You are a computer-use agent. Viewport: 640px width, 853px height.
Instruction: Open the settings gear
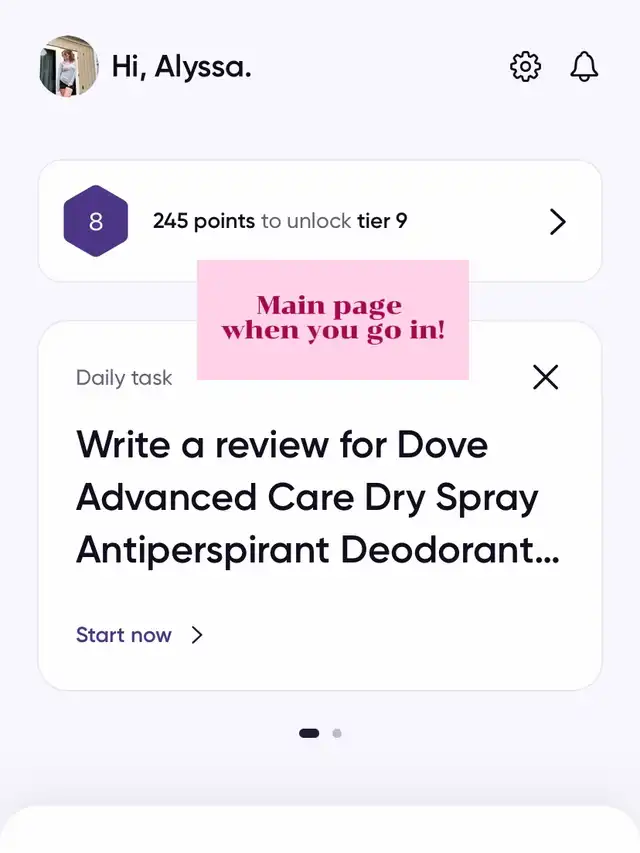coord(525,67)
